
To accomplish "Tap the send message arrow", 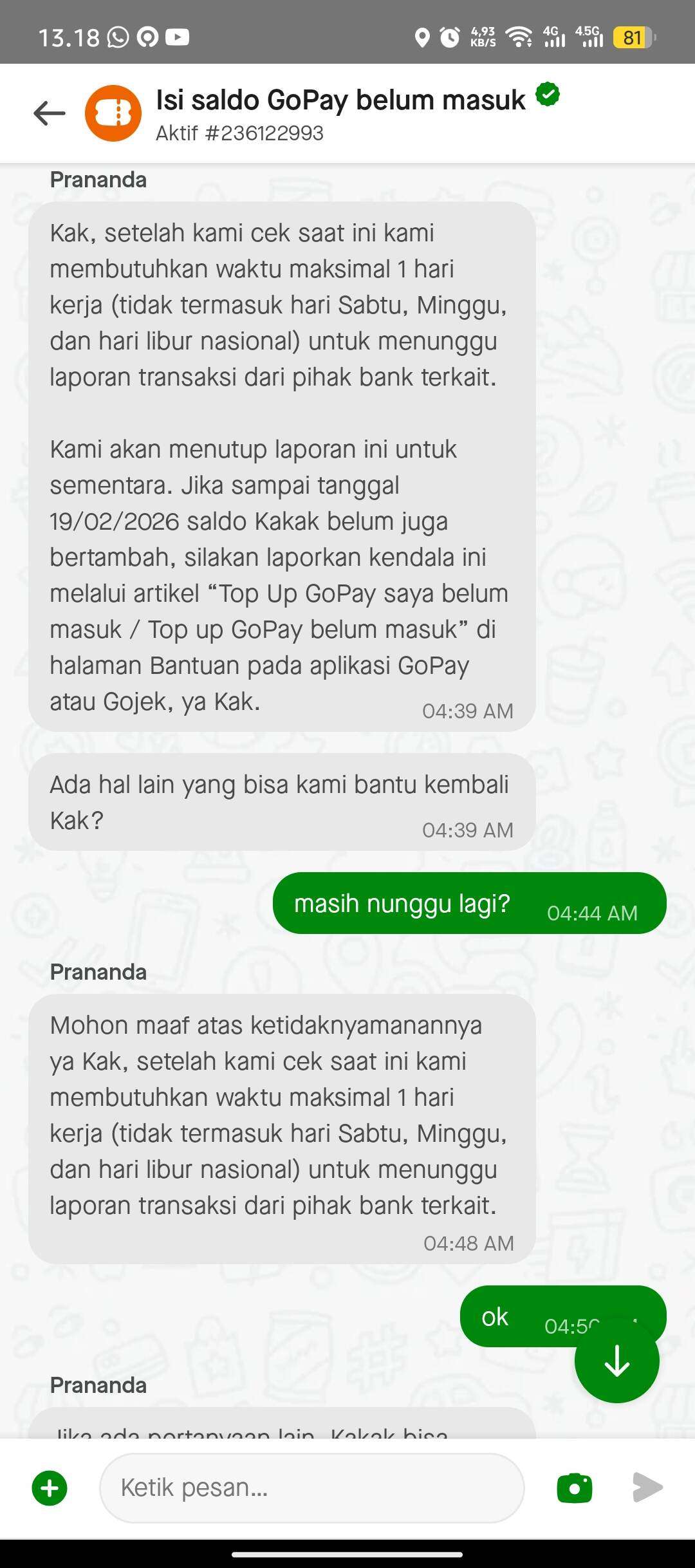I will click(x=647, y=1488).
